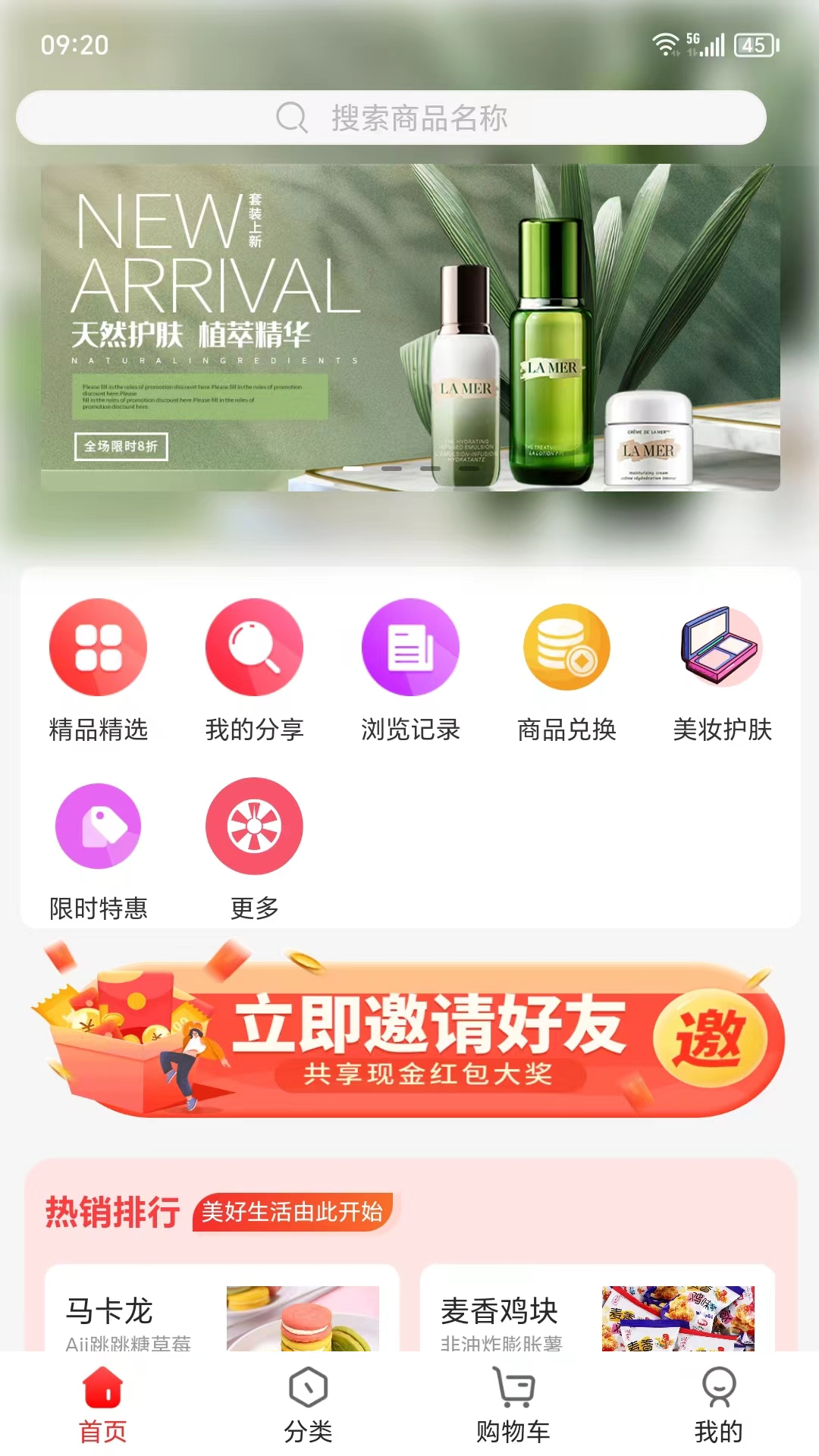Viewport: 819px width, 1456px height.
Task: Tap the 搜索商品名称 search input field
Action: 455,118
